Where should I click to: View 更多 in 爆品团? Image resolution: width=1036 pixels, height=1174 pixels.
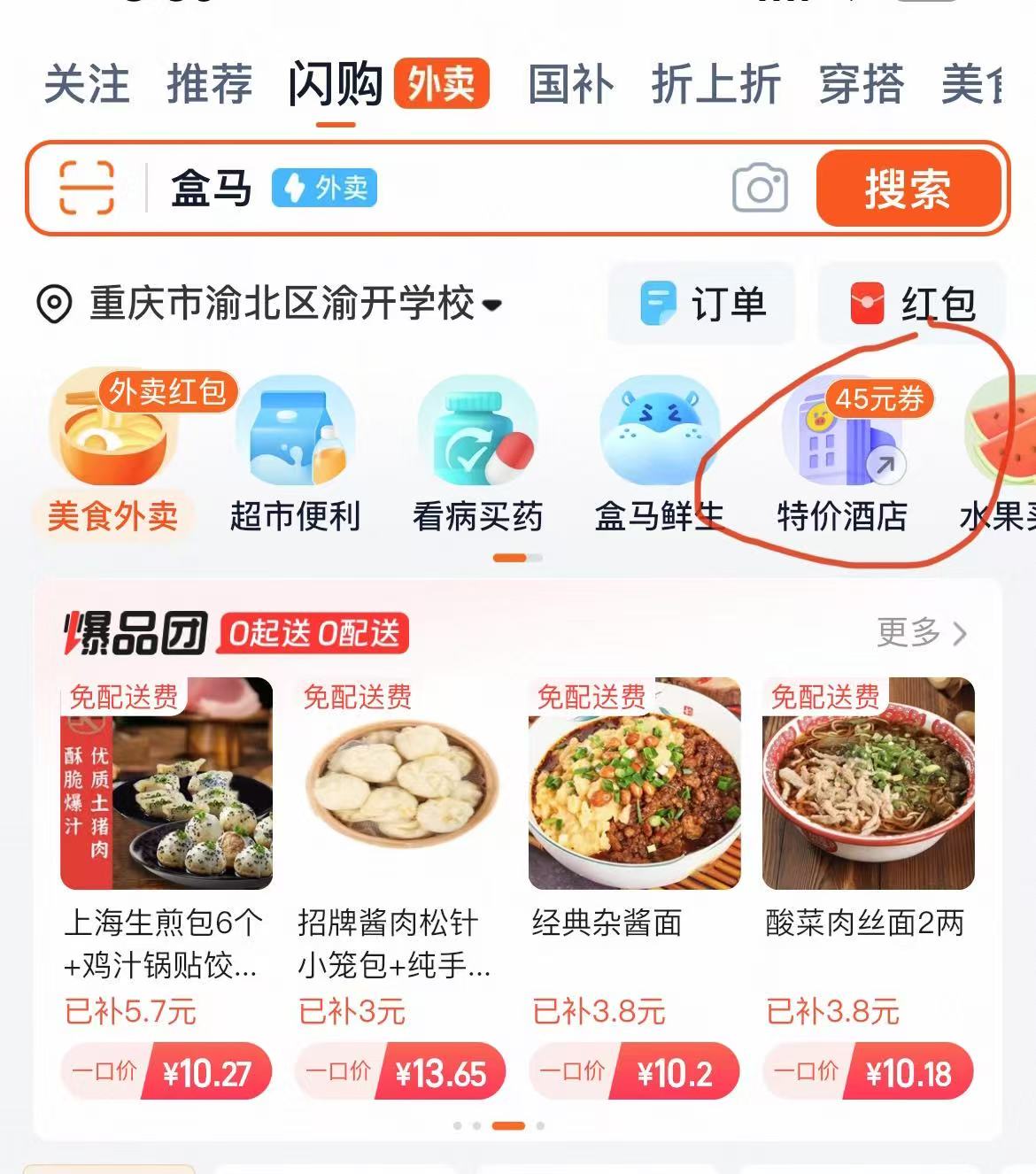tap(921, 633)
